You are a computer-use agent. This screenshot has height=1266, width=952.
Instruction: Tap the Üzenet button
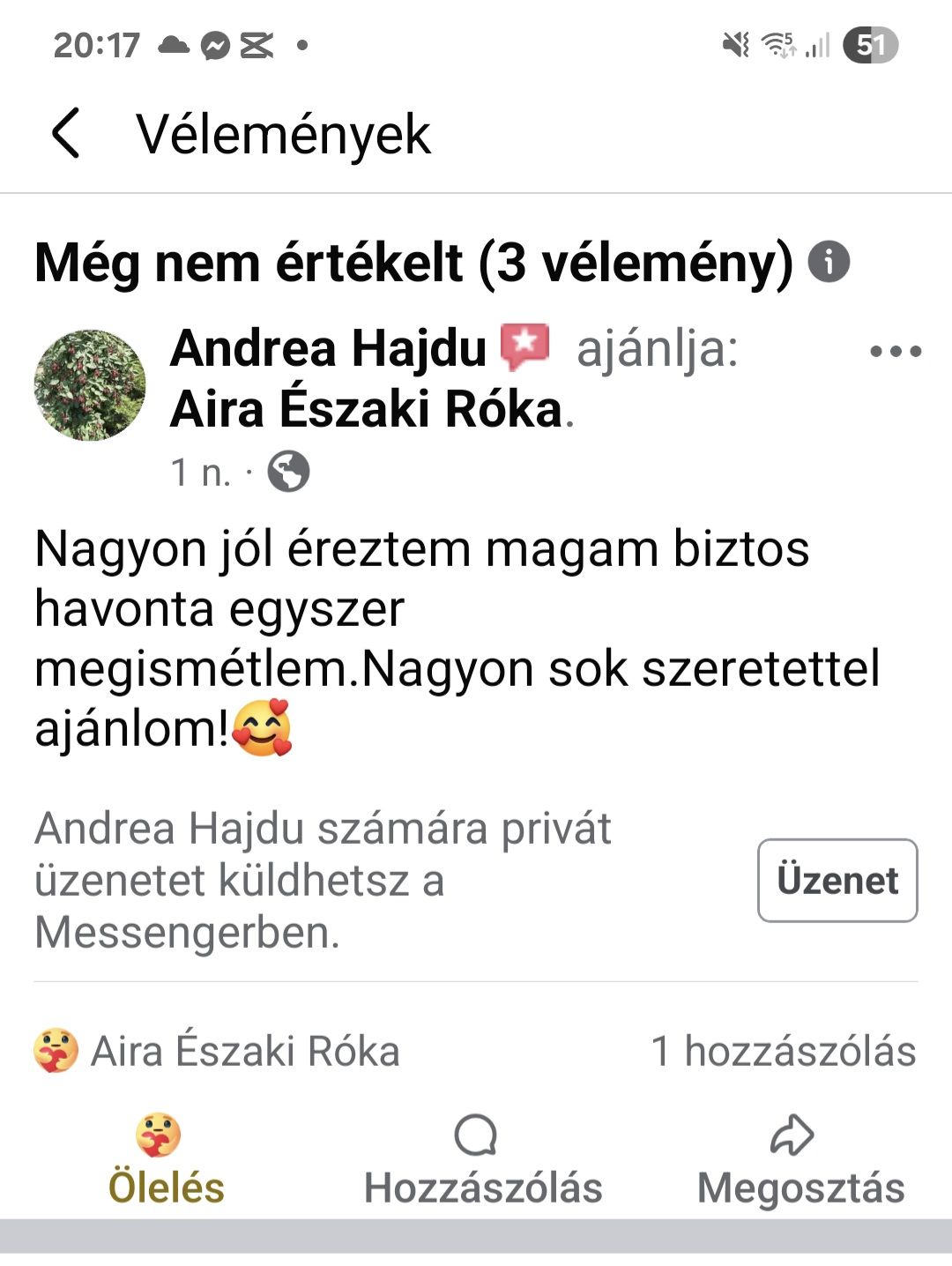(837, 880)
